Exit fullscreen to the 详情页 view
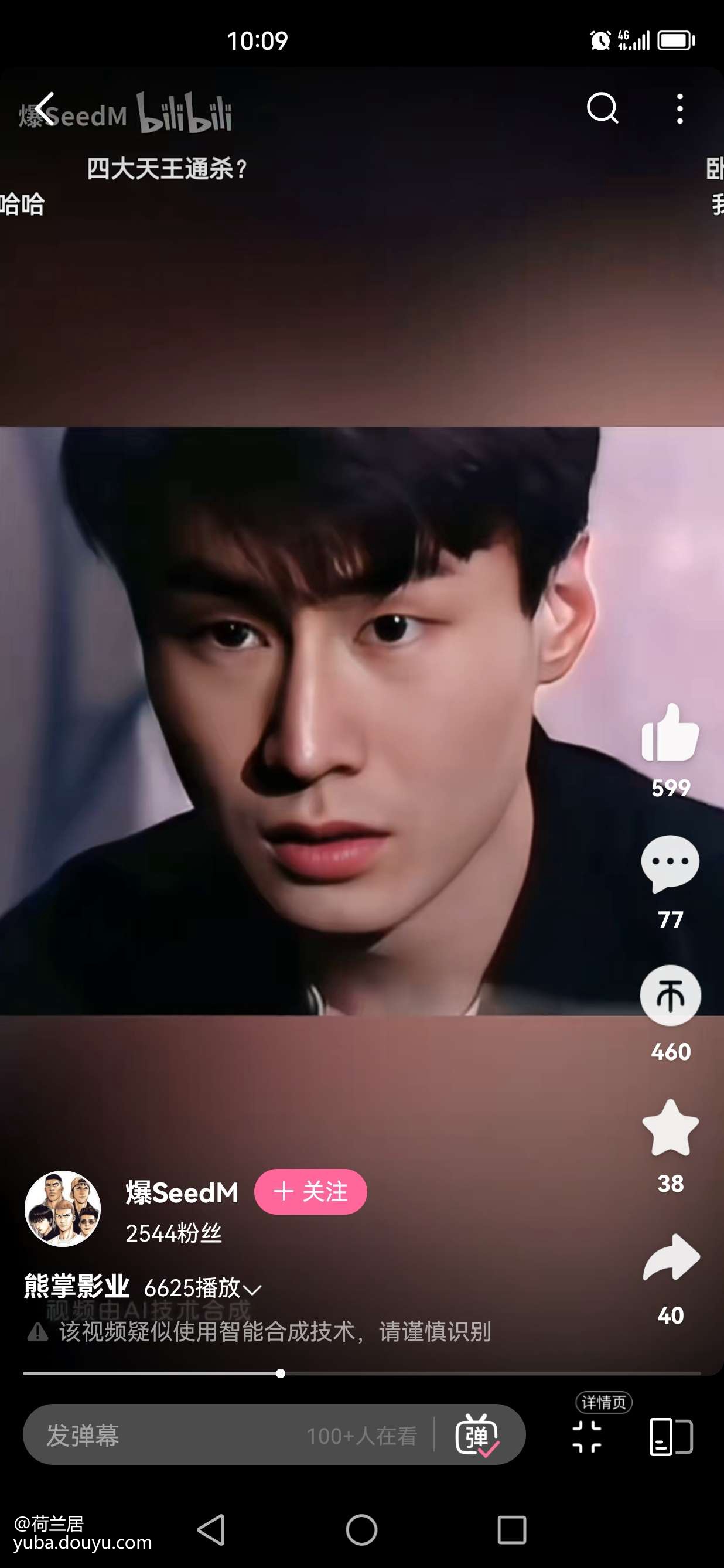Viewport: 724px width, 1568px height. [x=587, y=1437]
